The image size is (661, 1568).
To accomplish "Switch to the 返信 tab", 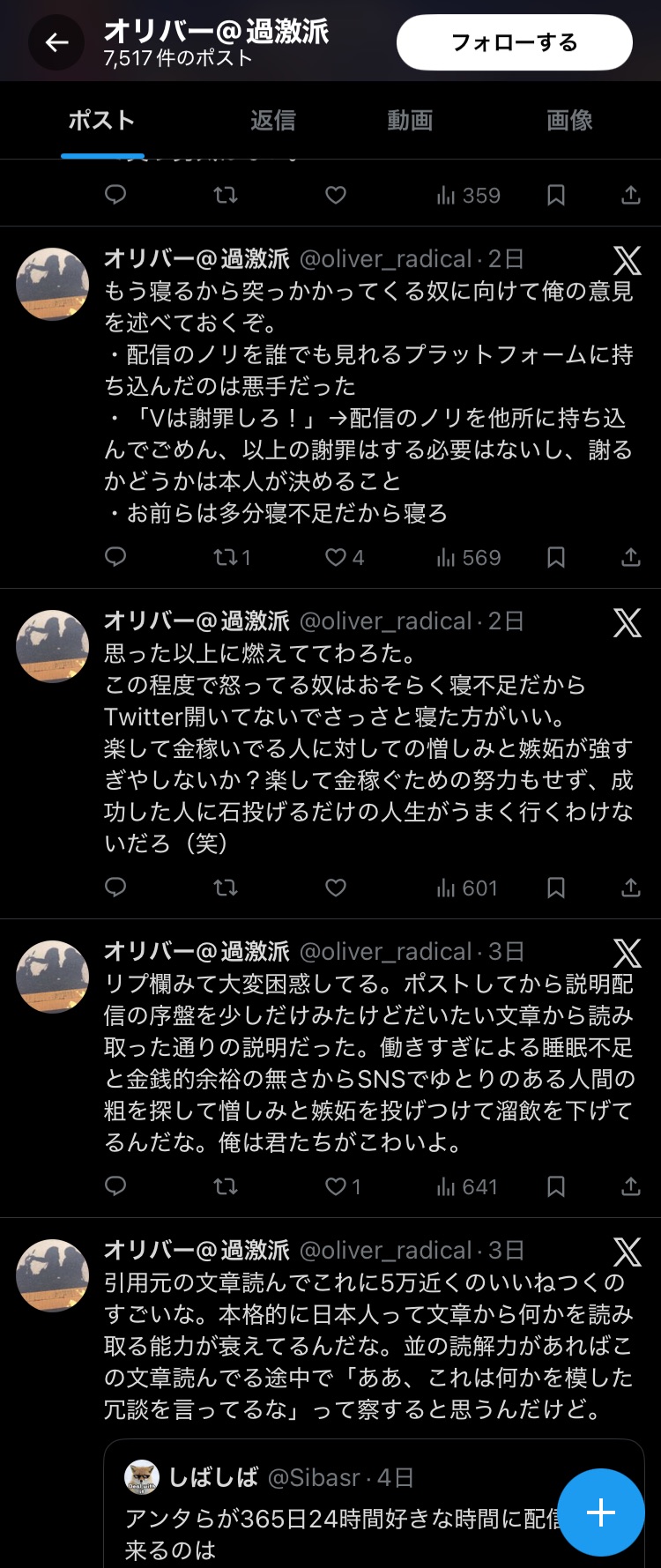I will [272, 120].
